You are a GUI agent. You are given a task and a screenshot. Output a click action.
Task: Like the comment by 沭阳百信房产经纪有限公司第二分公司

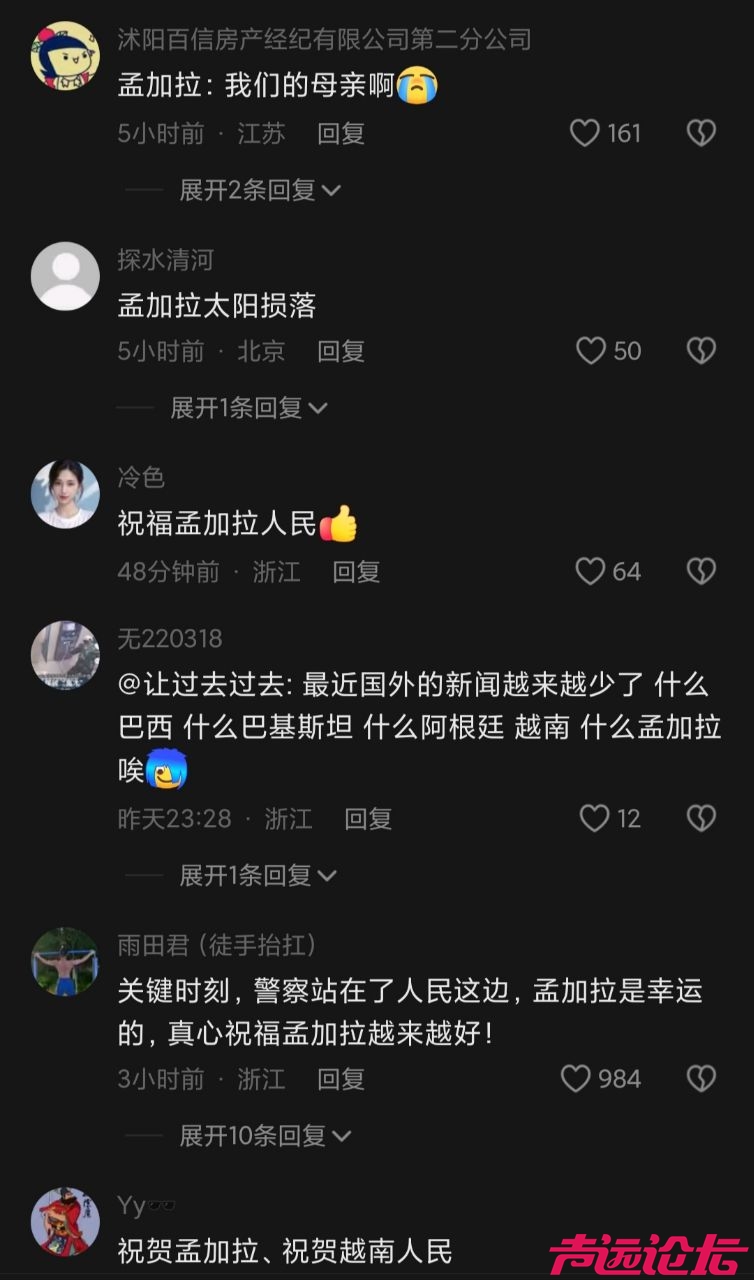(585, 133)
